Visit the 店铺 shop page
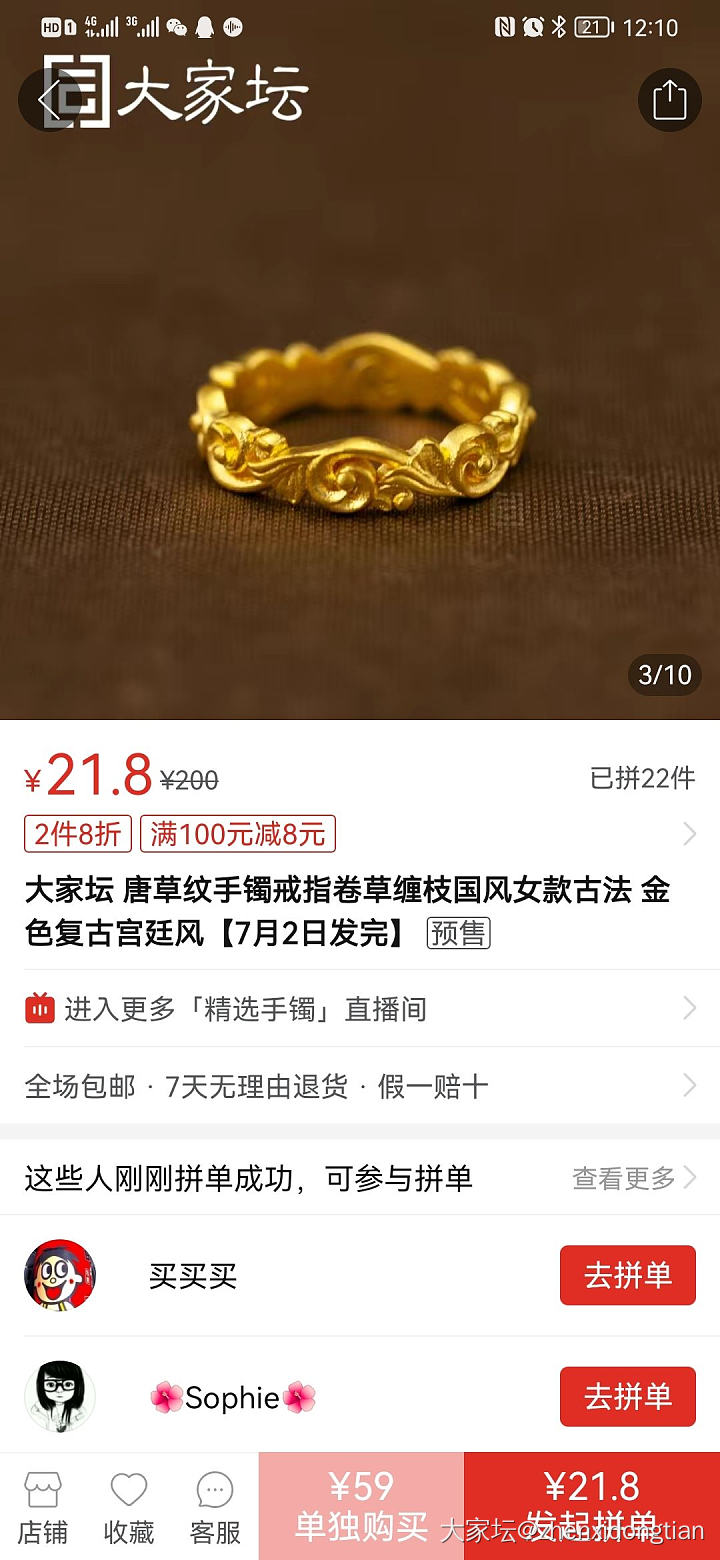 pos(43,1507)
